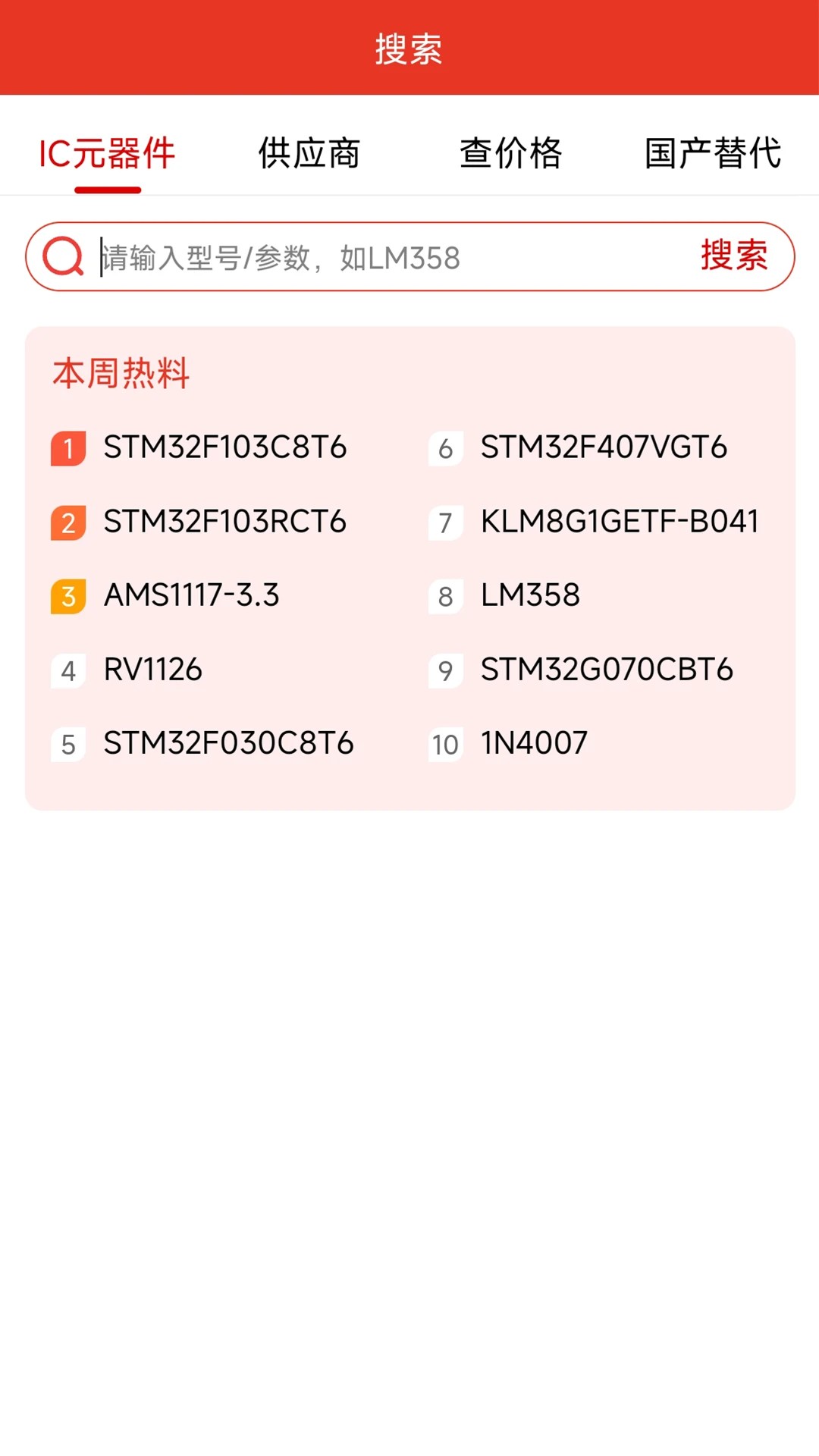Select STM32F030C8T6 hot item

click(227, 745)
